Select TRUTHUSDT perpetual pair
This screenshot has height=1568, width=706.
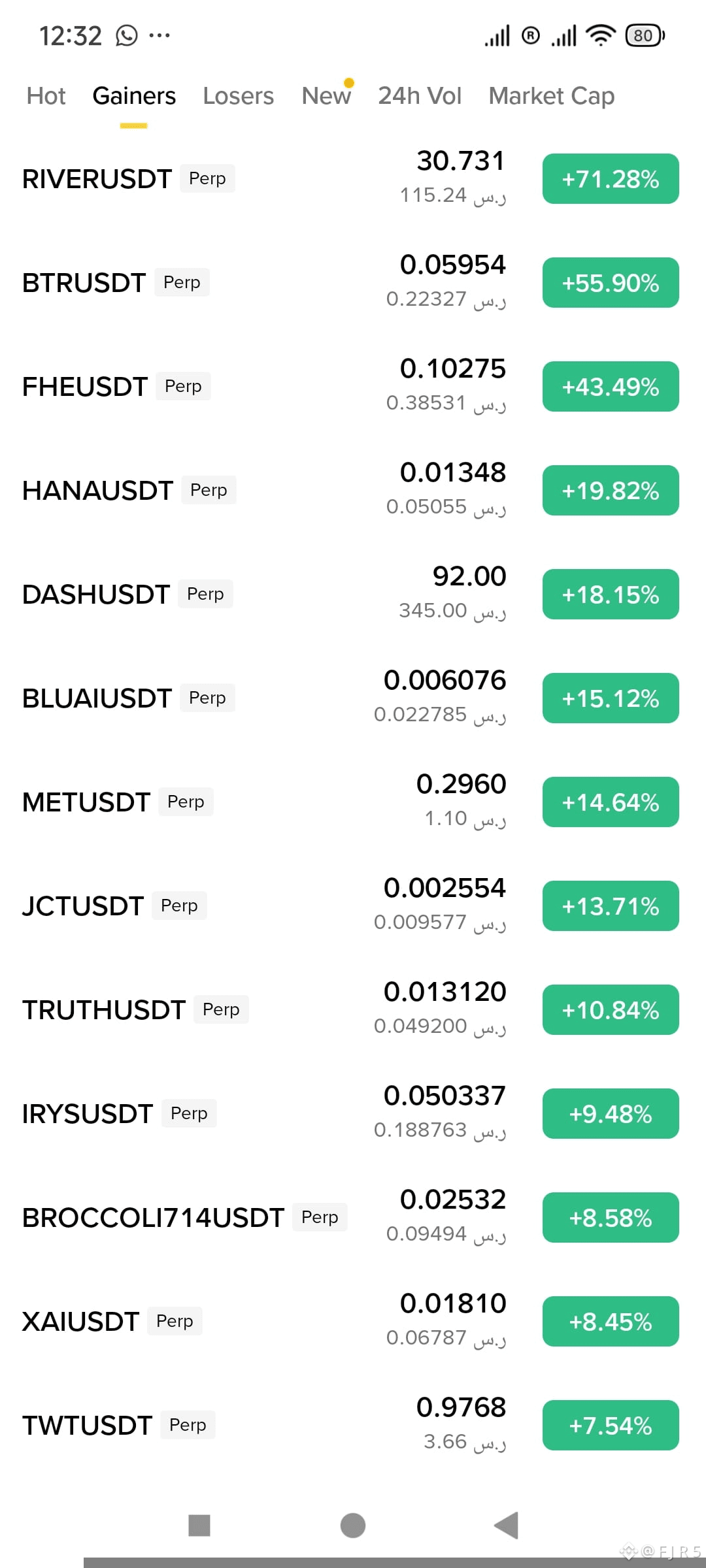coord(104,1010)
